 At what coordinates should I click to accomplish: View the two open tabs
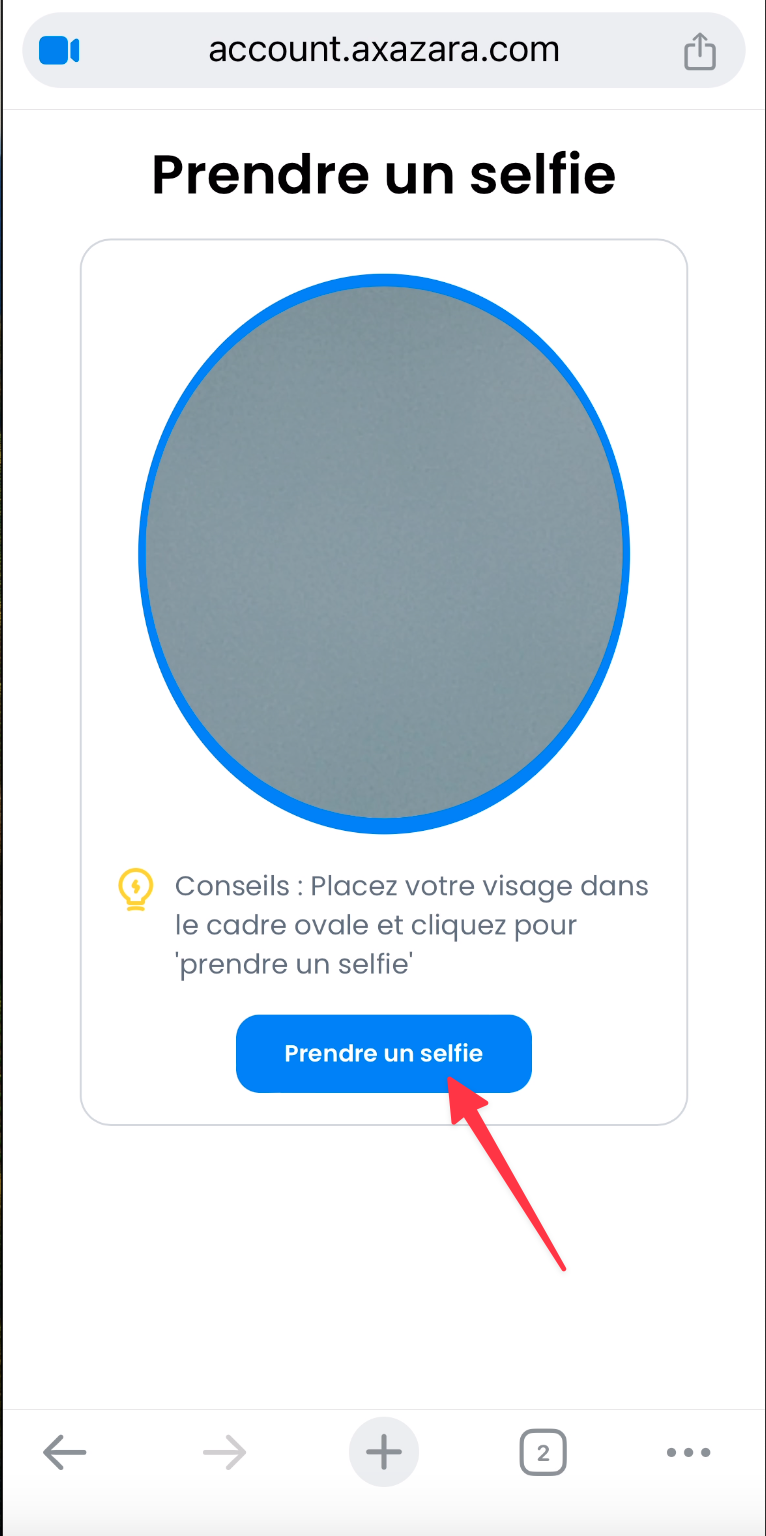coord(542,1452)
